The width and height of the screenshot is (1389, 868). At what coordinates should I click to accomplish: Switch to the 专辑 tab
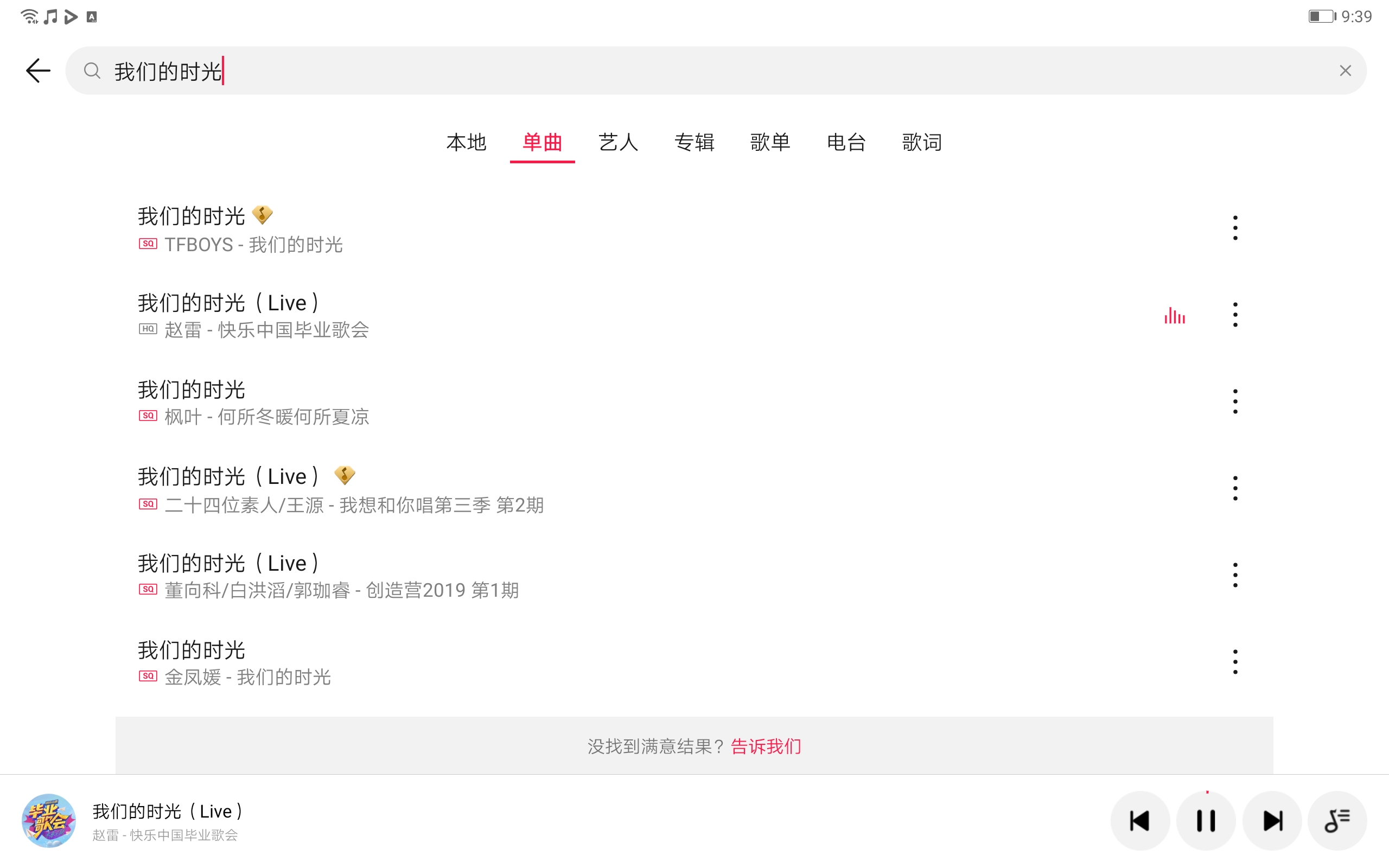click(x=694, y=142)
